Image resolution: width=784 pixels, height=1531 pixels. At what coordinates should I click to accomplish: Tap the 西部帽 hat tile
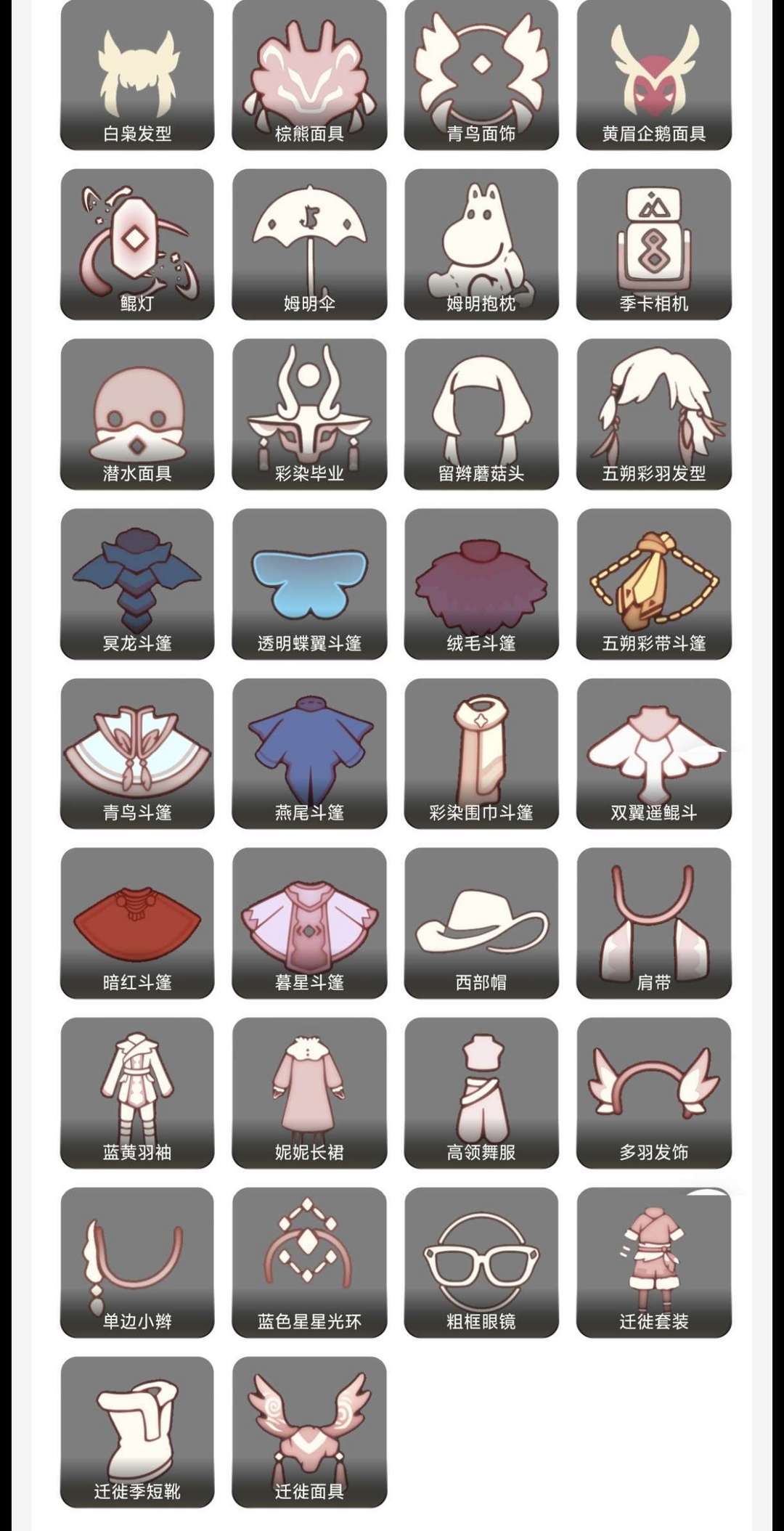pyautogui.click(x=481, y=923)
